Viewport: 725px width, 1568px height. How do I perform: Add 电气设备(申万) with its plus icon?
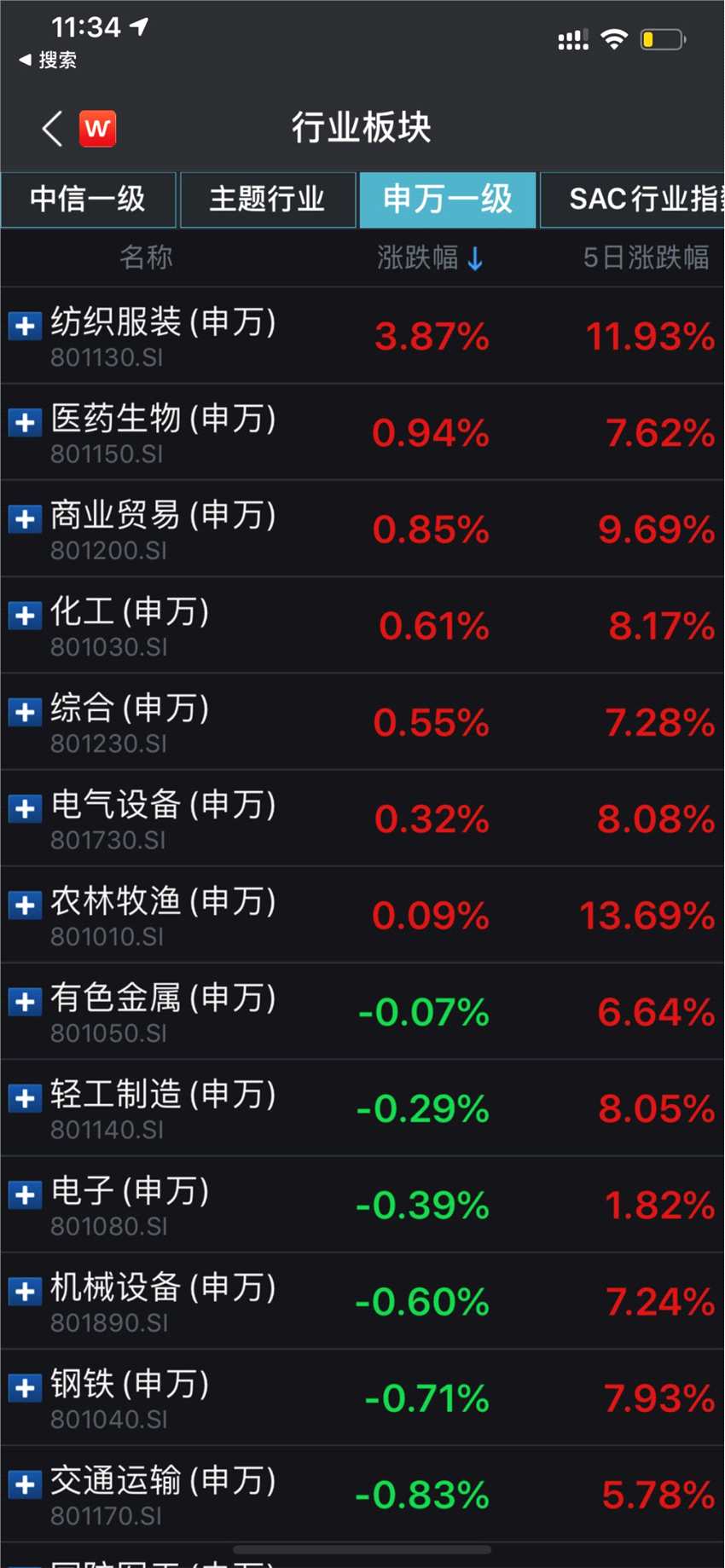[x=25, y=808]
